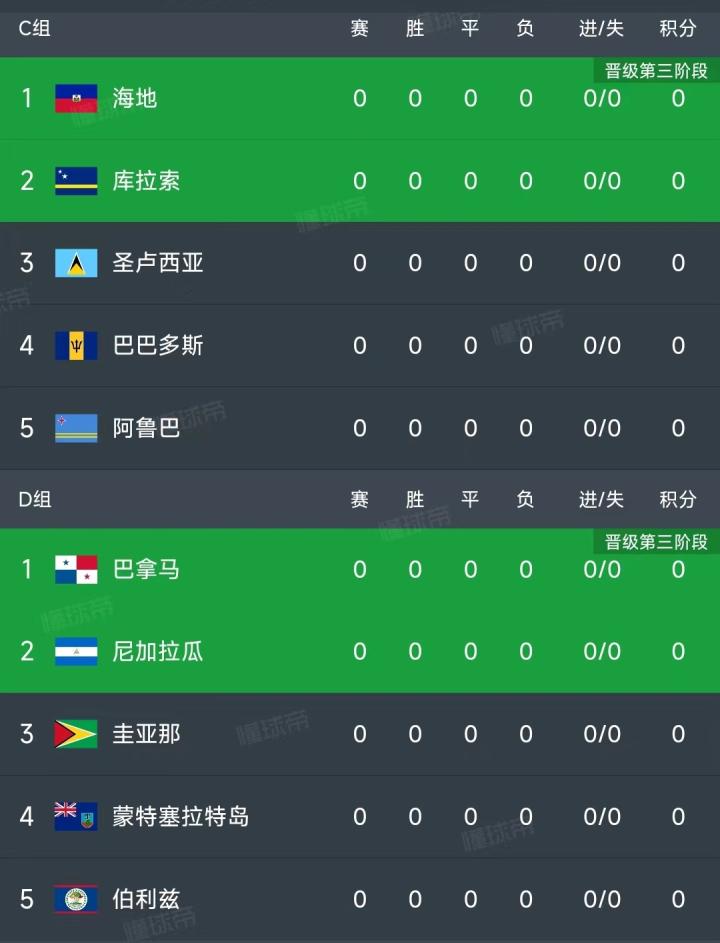Open 阿鲁巴 team page
The image size is (720, 943).
(146, 428)
